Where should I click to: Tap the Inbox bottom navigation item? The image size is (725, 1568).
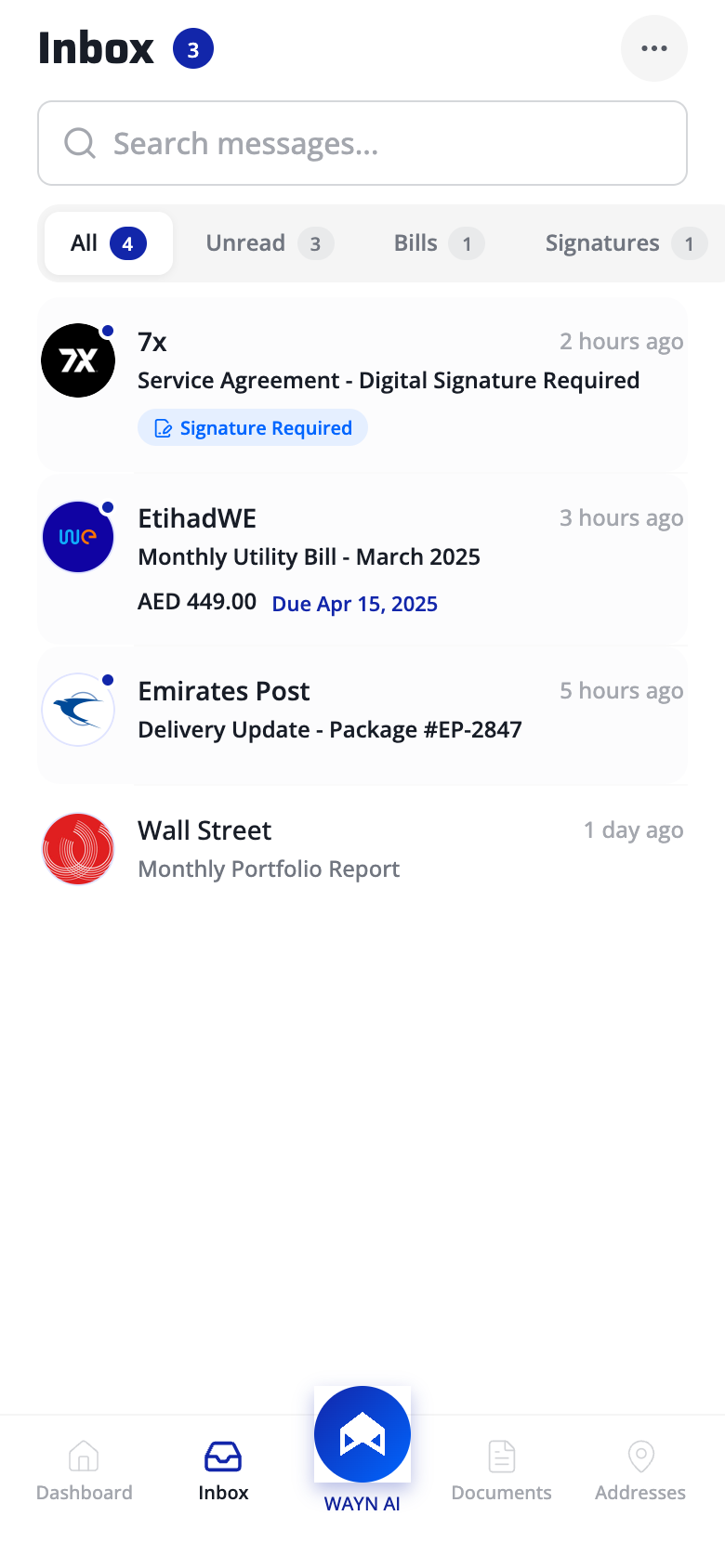pyautogui.click(x=223, y=1470)
